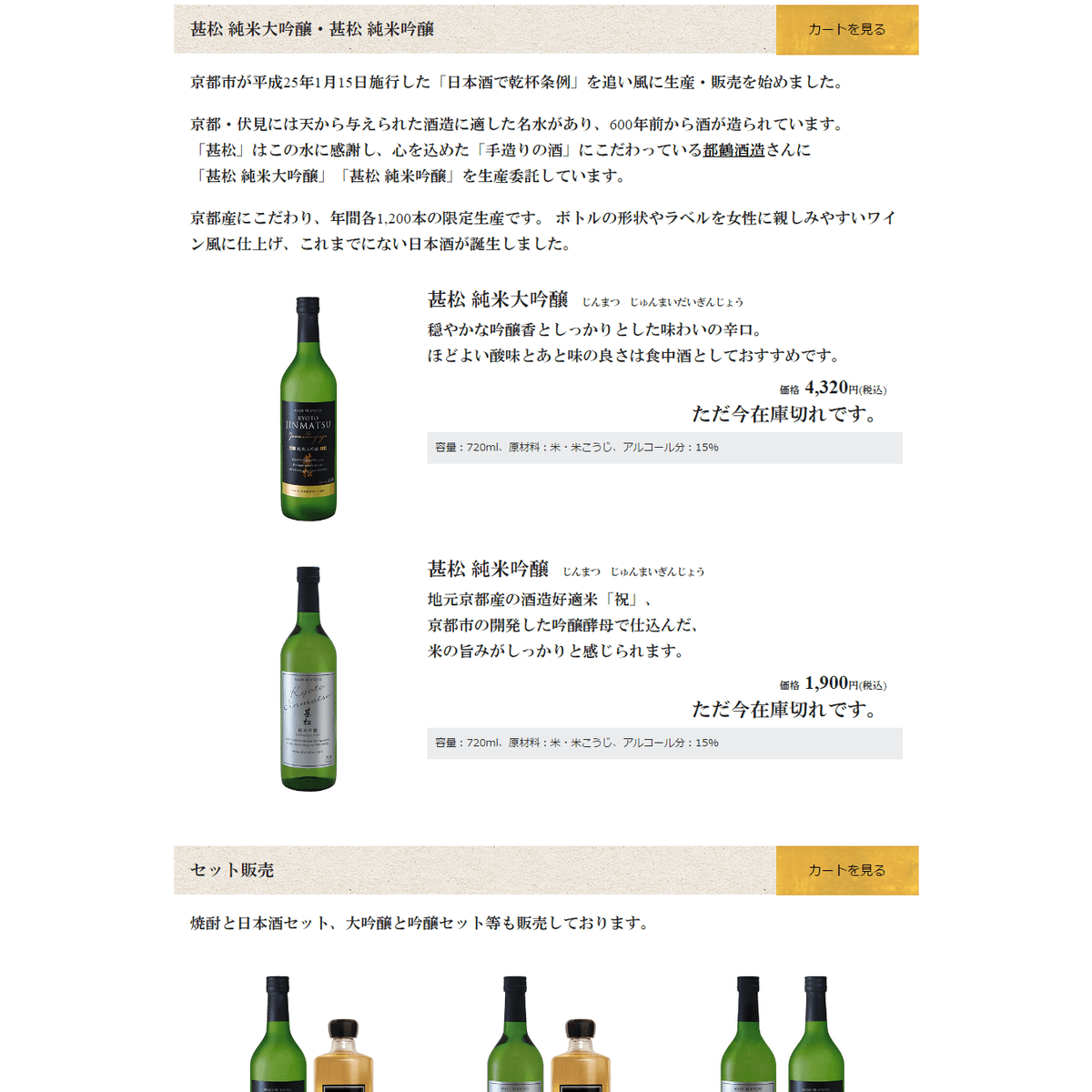Tap the カートを見る button beside 甚松 純米大吟醸 heading
The image size is (1092, 1092).
point(846,29)
